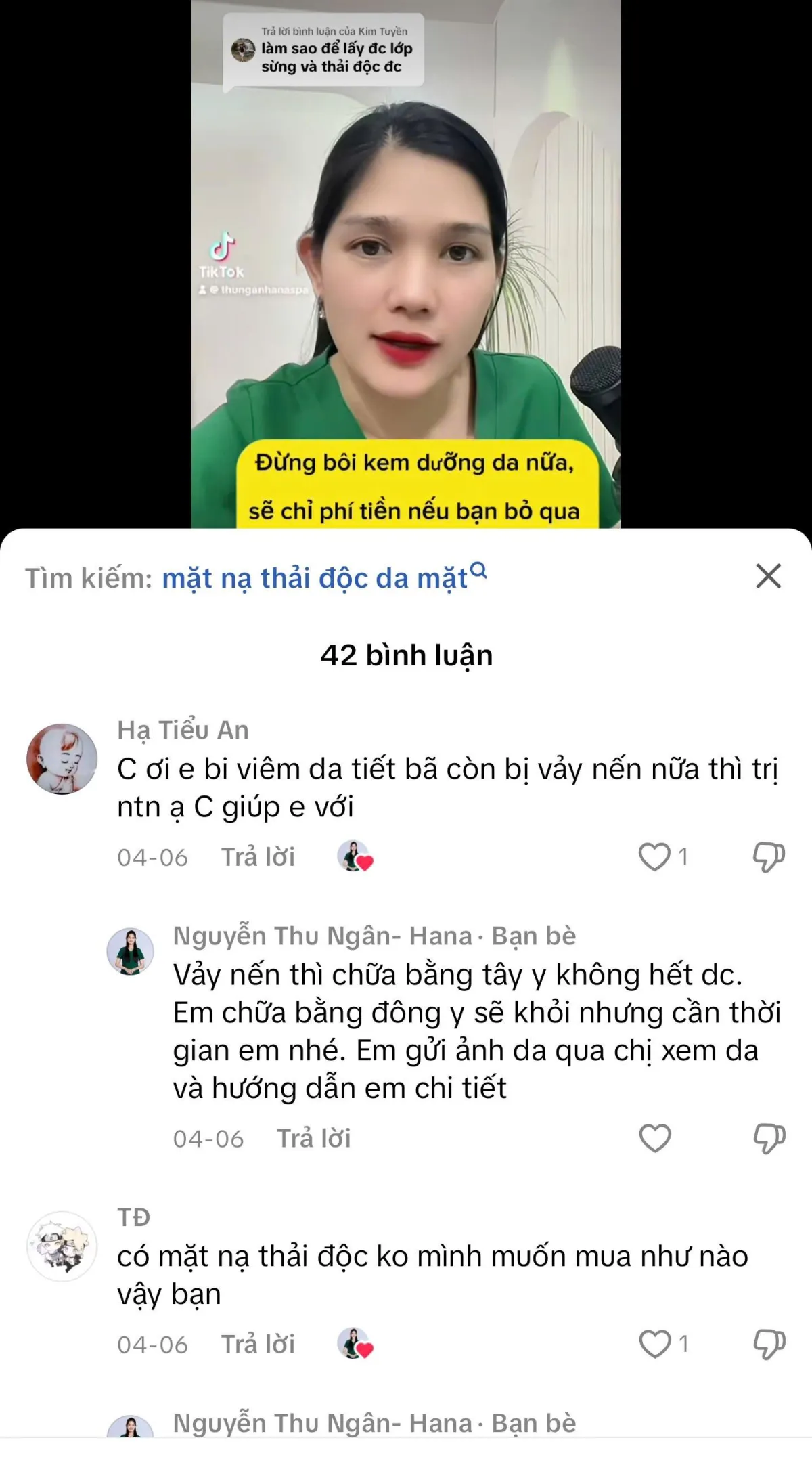Like TĐ's comment about mặt nạ thải độc

pos(654,1344)
